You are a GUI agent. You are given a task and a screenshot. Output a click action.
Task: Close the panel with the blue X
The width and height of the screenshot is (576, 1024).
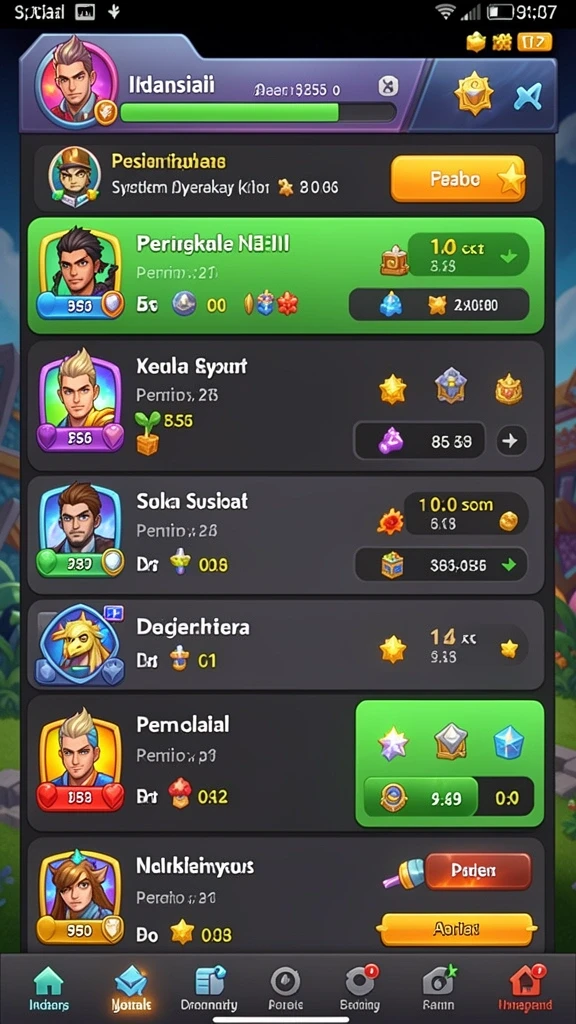(528, 97)
